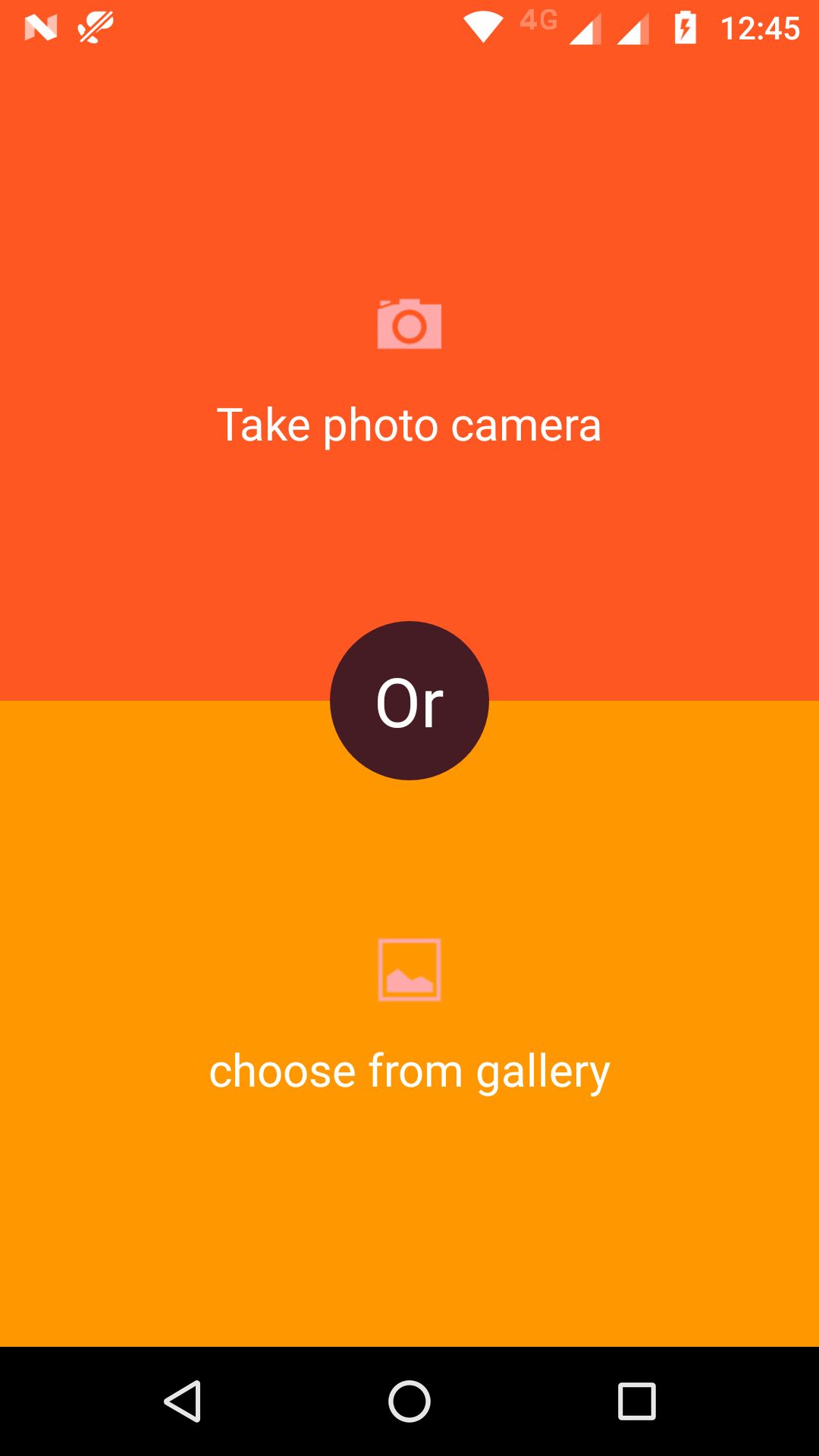The image size is (819, 1456).
Task: Choose from gallery option
Action: 409,1069
